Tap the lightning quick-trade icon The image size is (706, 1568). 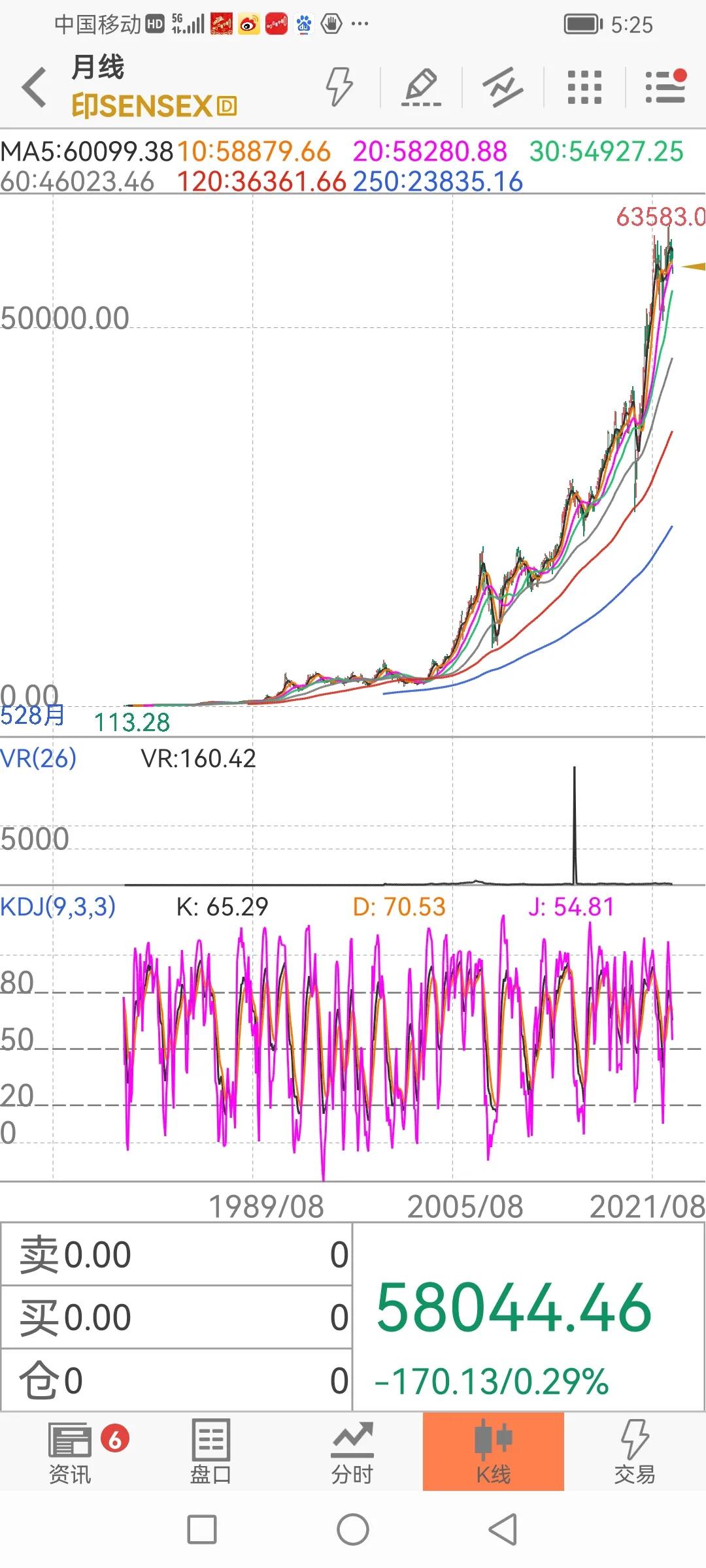pos(339,86)
